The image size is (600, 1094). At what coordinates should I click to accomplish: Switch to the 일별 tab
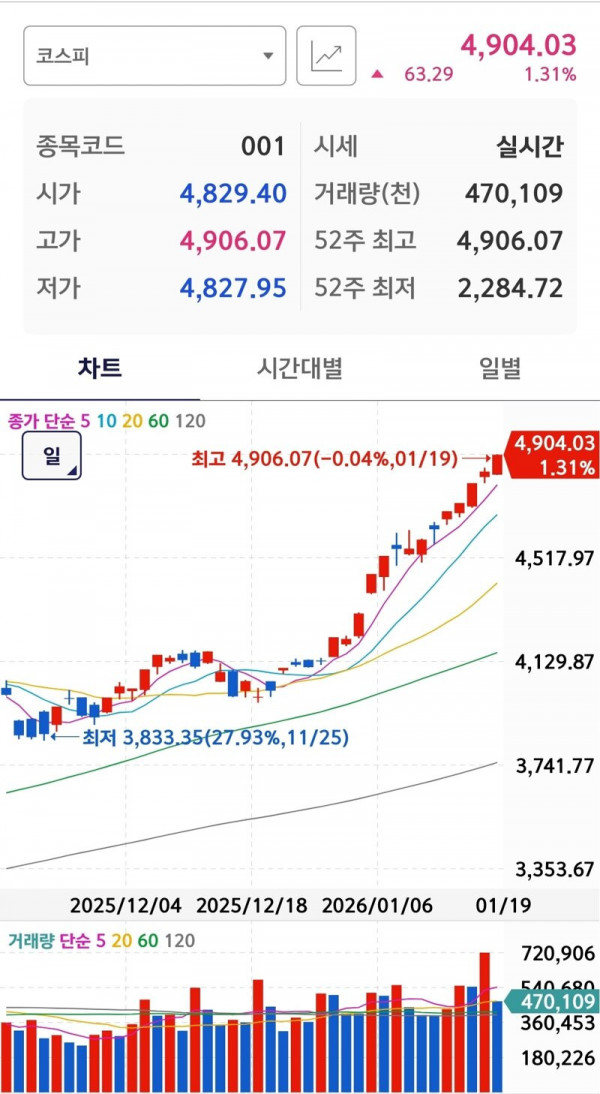[x=499, y=368]
